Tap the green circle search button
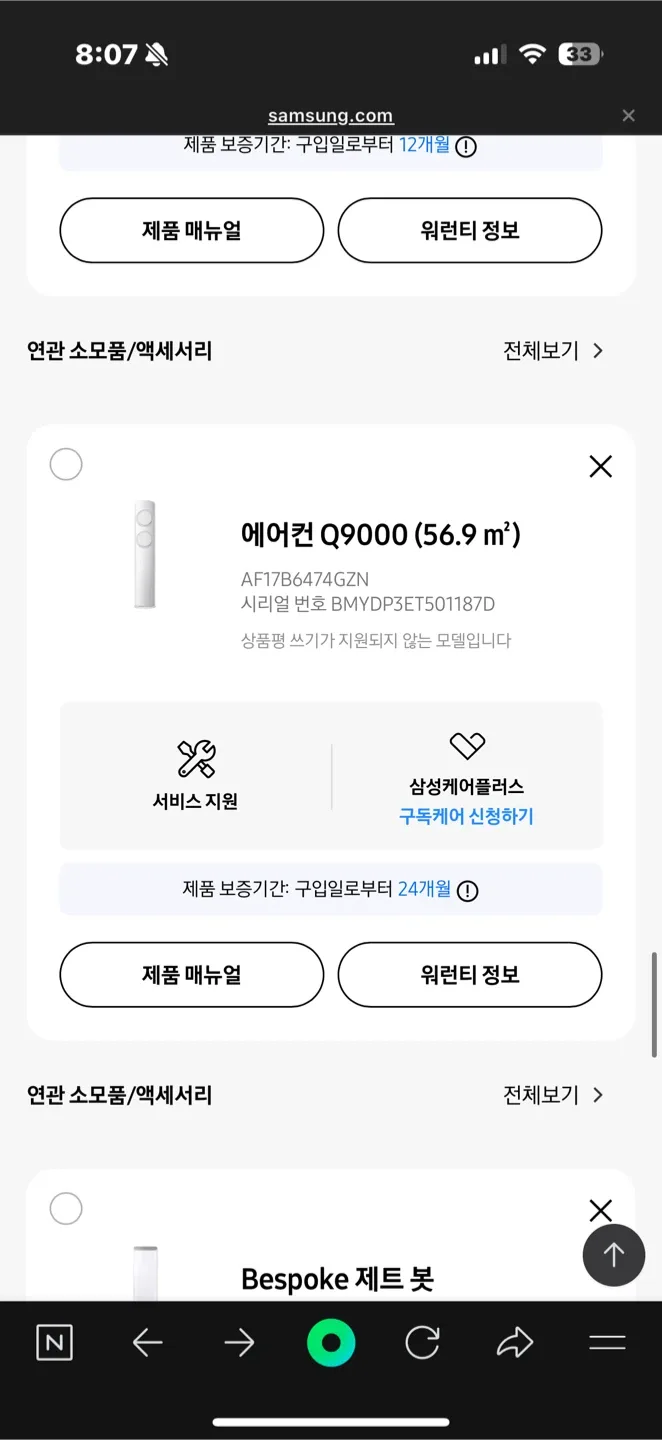This screenshot has height=1440, width=662. [331, 1343]
